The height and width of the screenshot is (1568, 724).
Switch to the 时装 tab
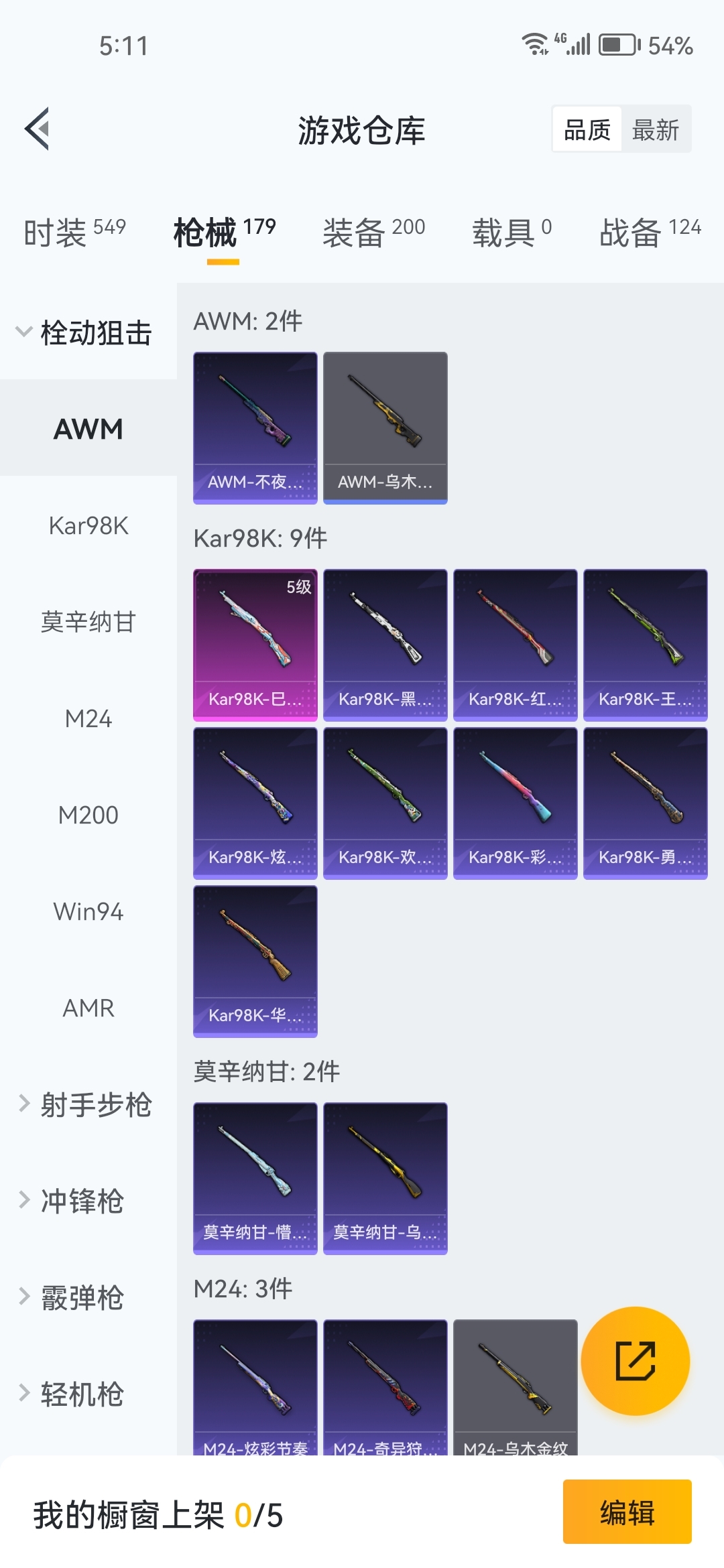click(74, 233)
